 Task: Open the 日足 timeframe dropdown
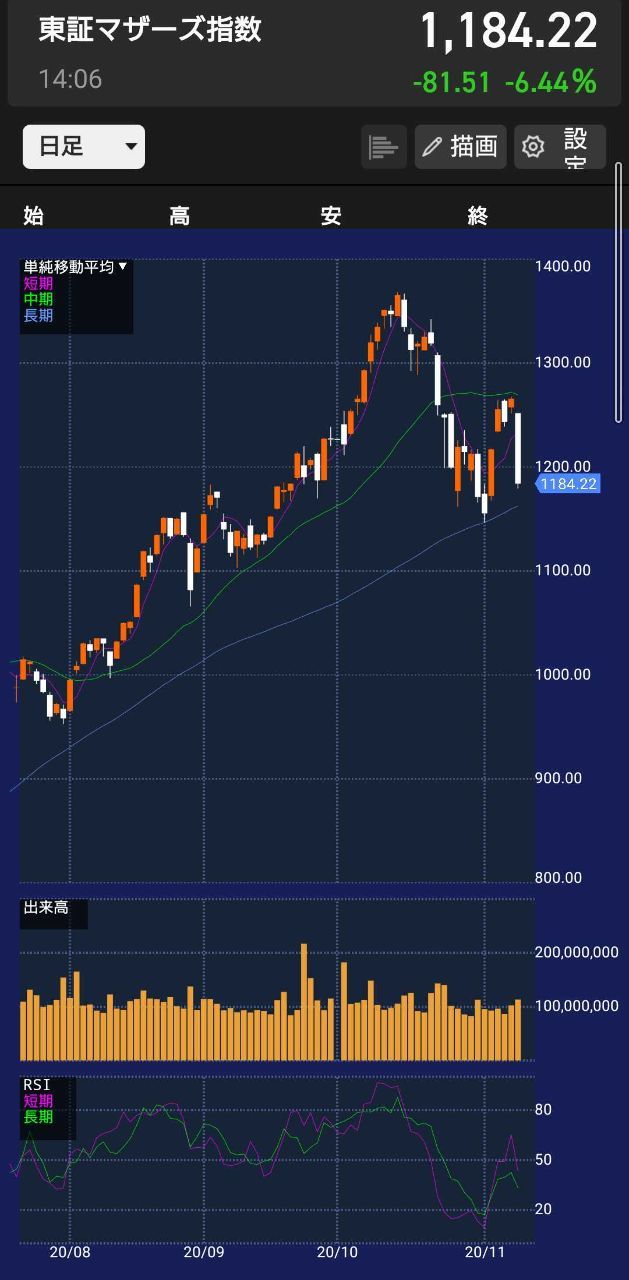(x=84, y=147)
